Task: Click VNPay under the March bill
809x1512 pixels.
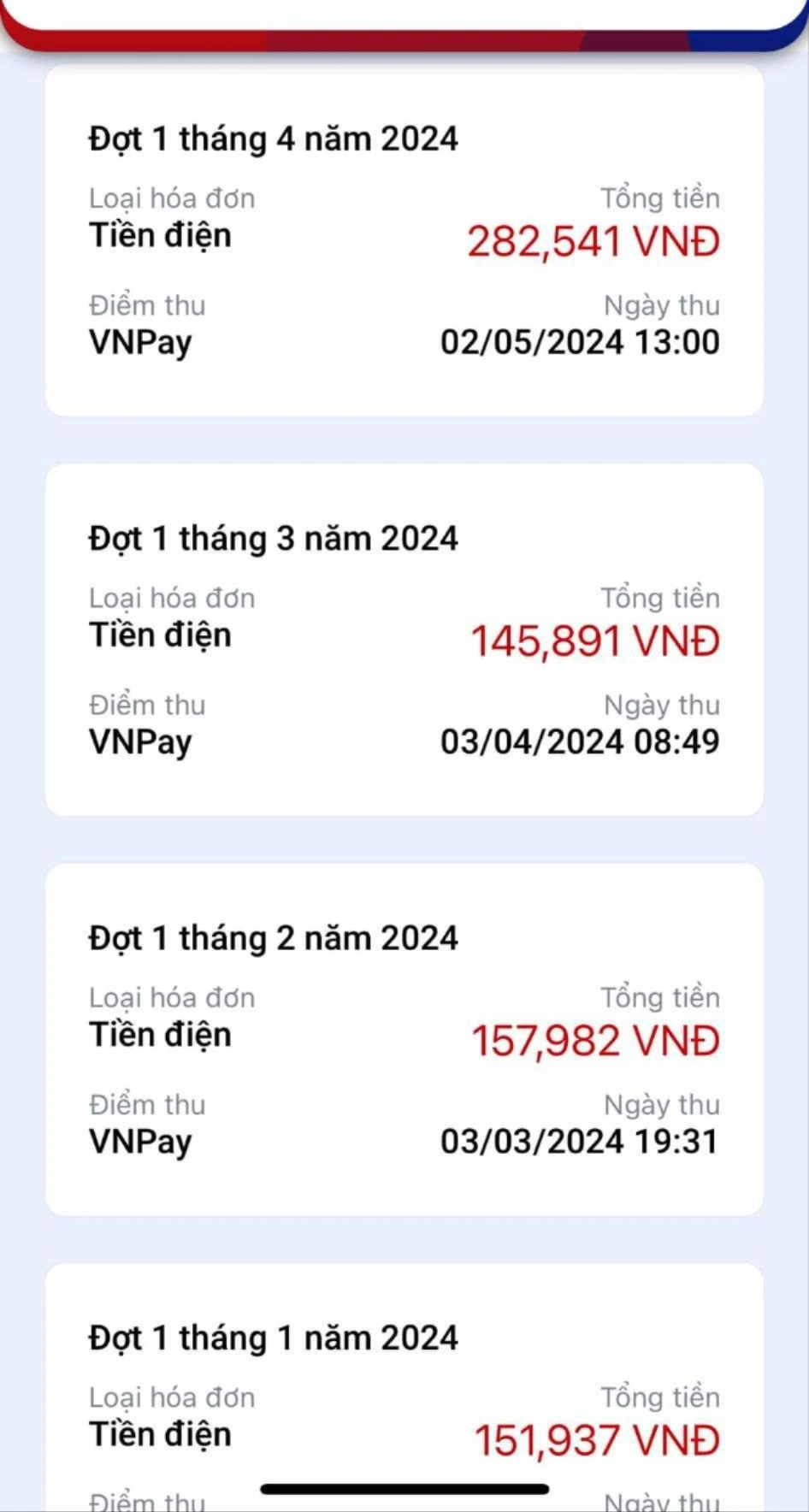Action: [x=139, y=741]
